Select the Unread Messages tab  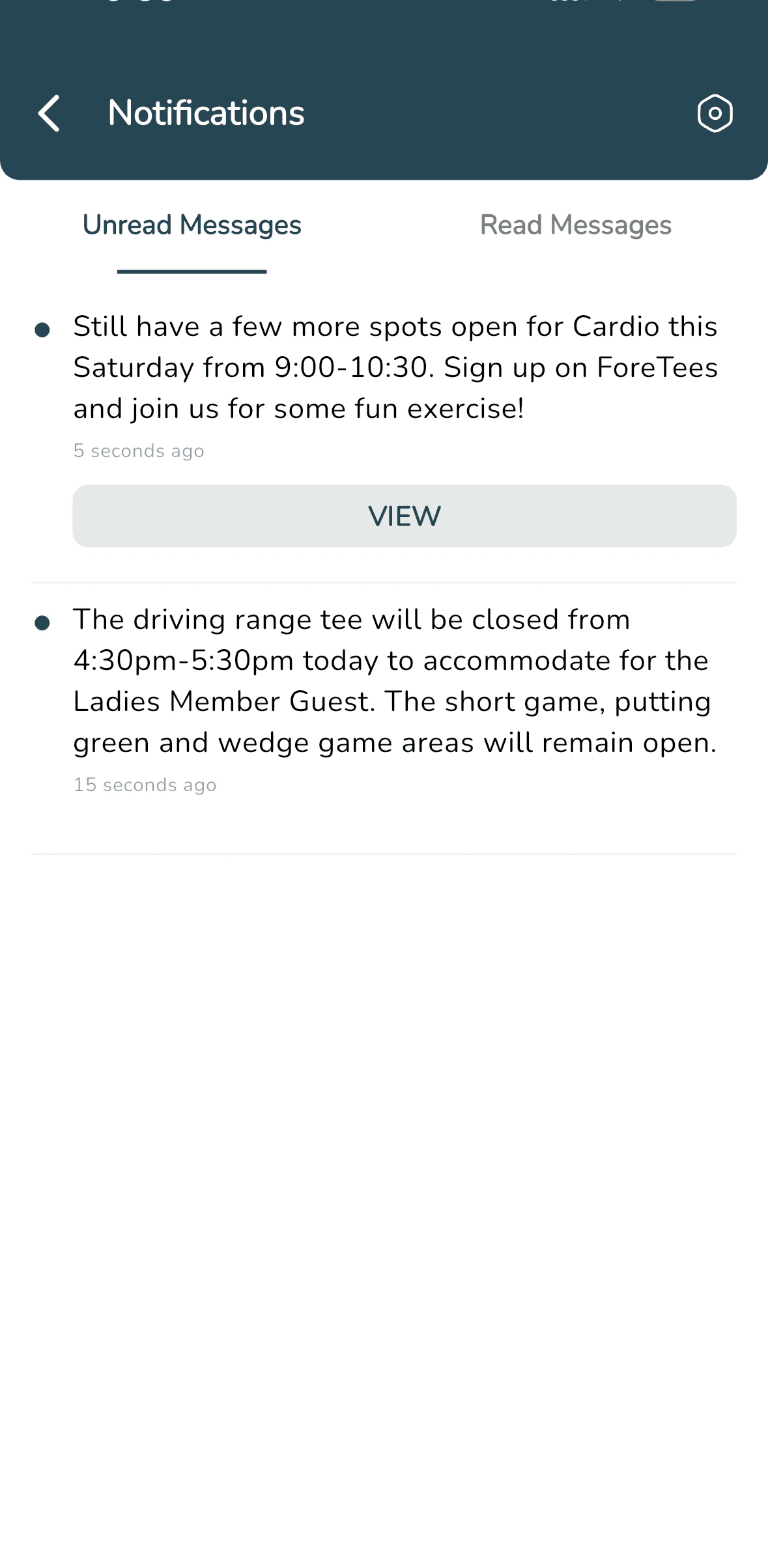click(192, 225)
